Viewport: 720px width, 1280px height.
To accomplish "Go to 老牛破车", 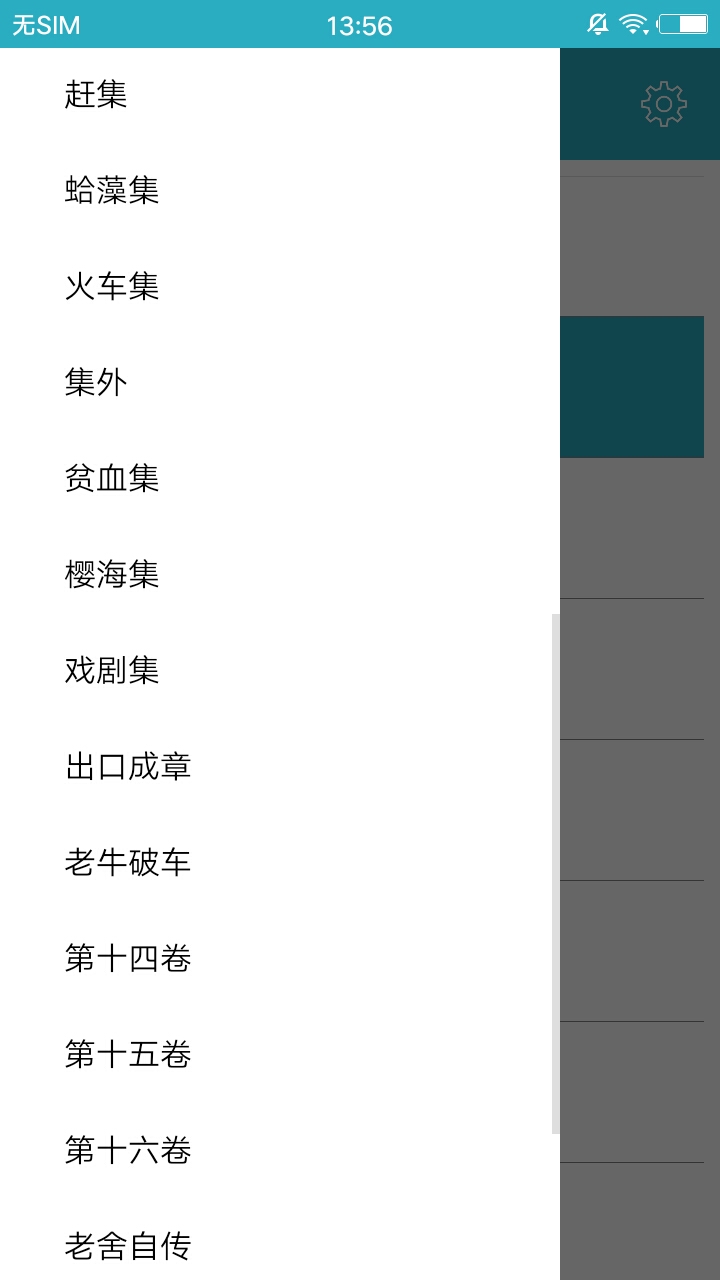I will click(x=280, y=862).
